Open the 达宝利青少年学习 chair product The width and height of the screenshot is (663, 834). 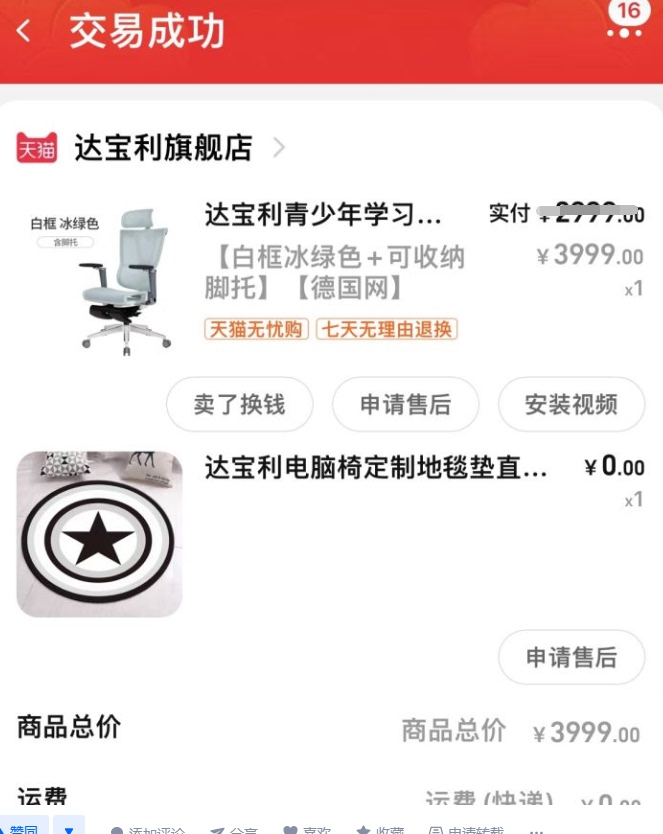323,214
